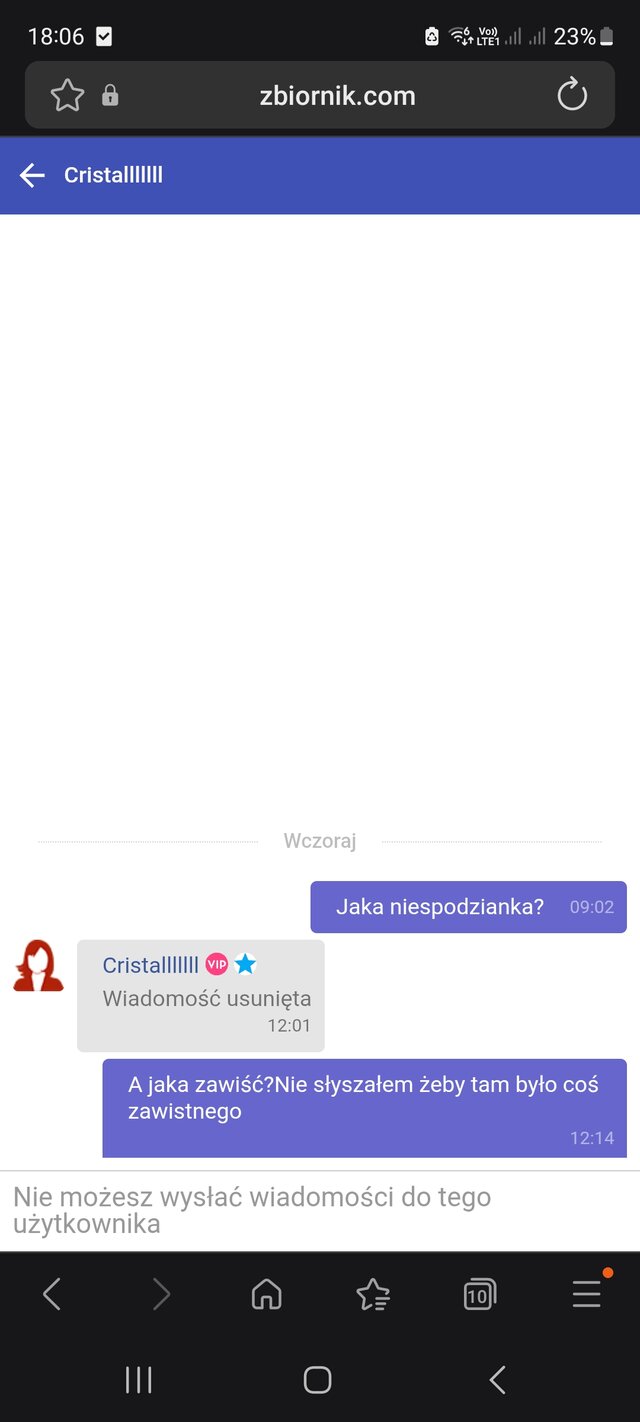Viewport: 640px width, 1422px height.
Task: Open the browser hamburger menu
Action: [586, 1295]
